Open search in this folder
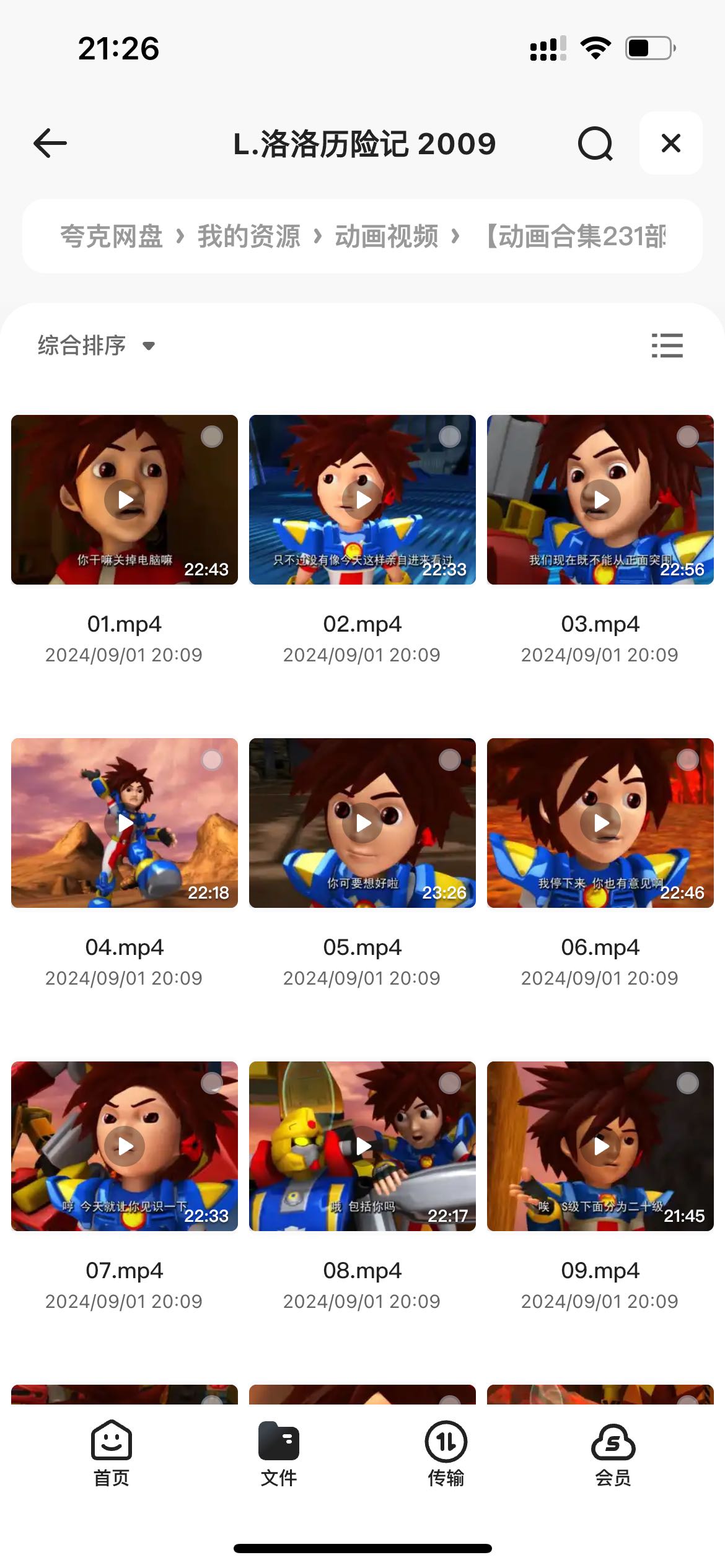This screenshot has width=725, height=1568. (x=595, y=144)
